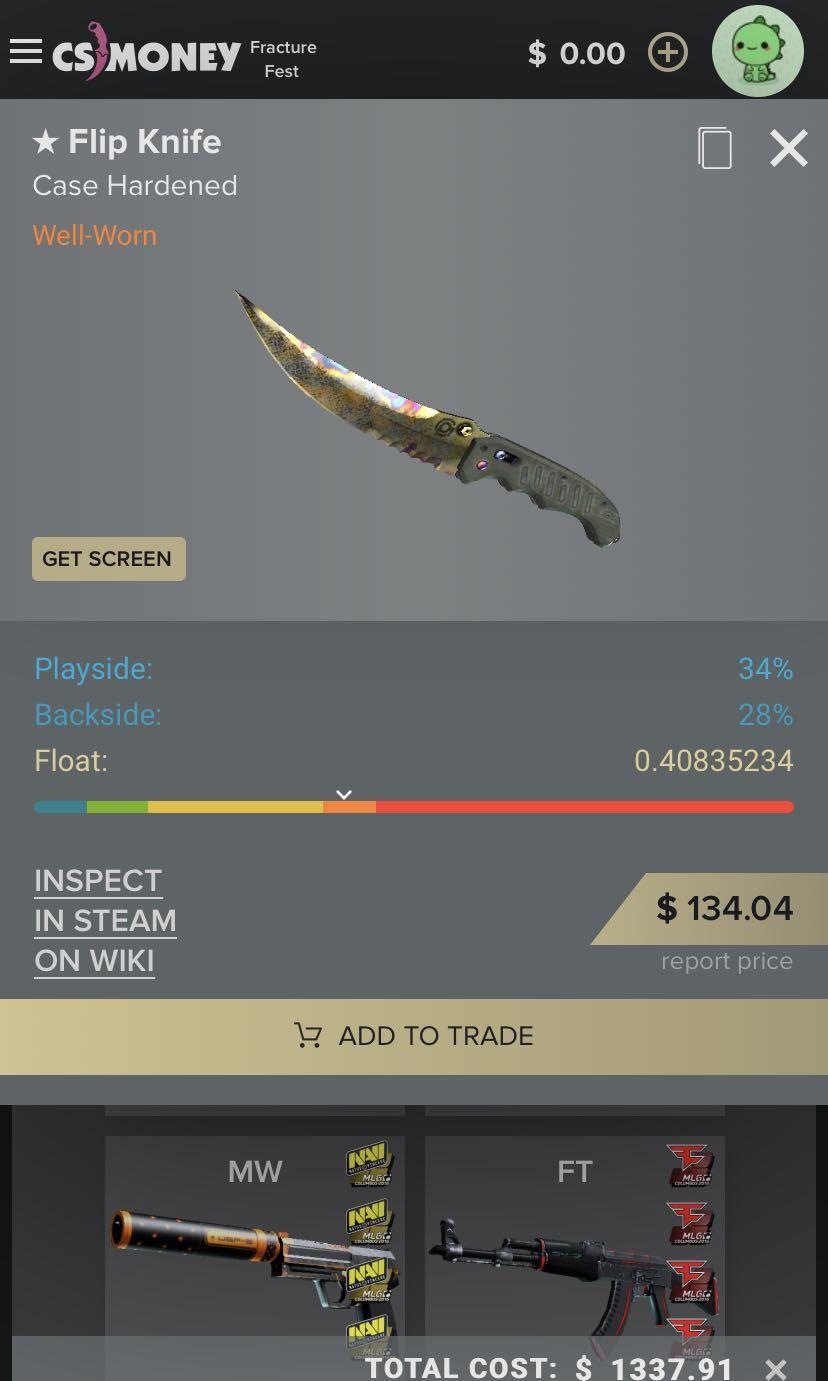Screen dimensions: 828x1381
Task: Open the hamburger navigation menu
Action: pos(25,51)
